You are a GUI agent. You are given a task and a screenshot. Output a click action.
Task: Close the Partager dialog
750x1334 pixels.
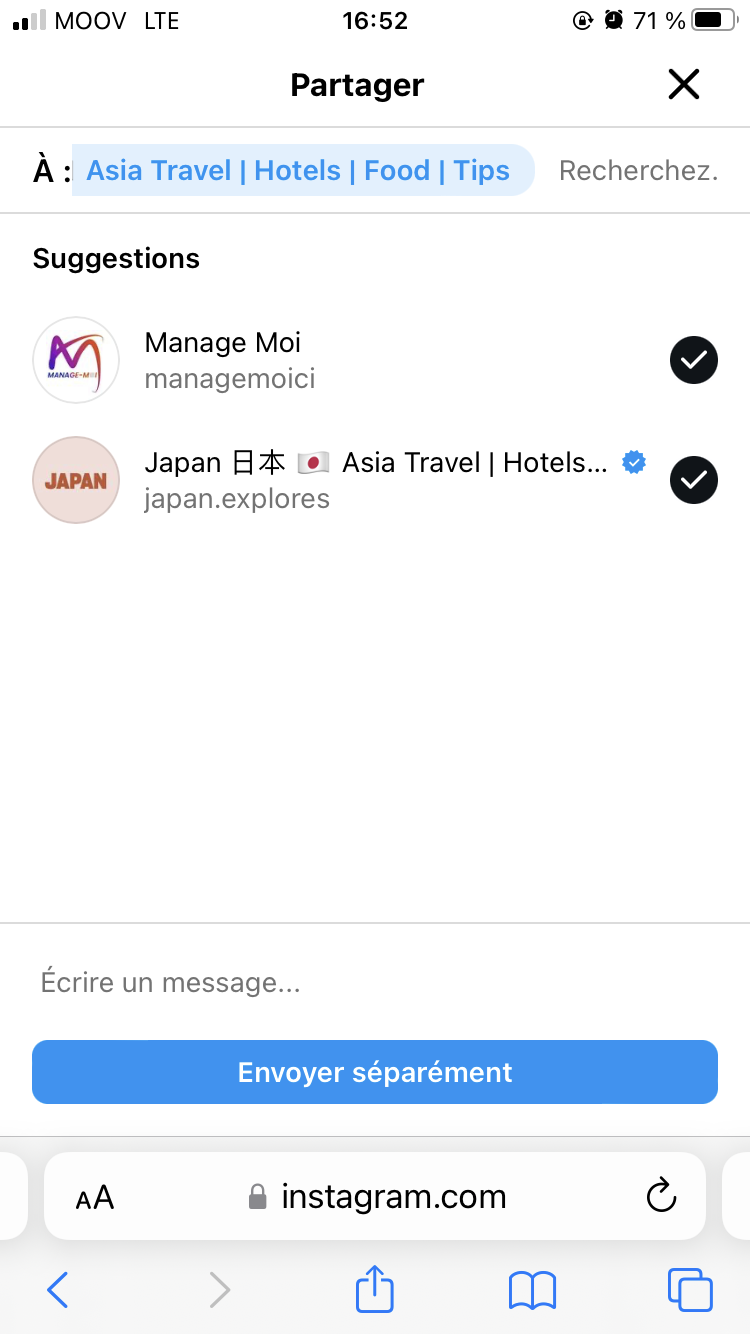pyautogui.click(x=684, y=85)
